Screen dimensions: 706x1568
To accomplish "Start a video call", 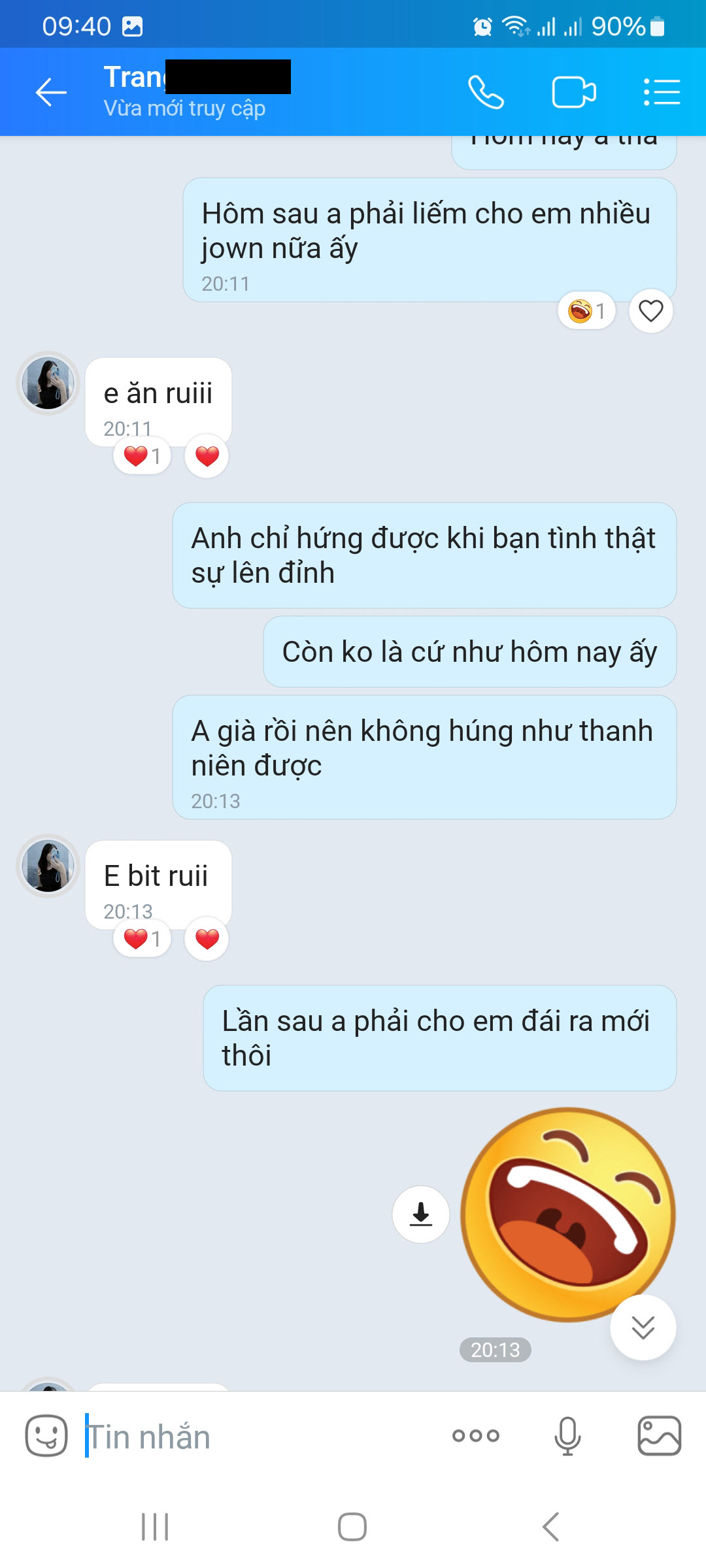I will point(573,92).
